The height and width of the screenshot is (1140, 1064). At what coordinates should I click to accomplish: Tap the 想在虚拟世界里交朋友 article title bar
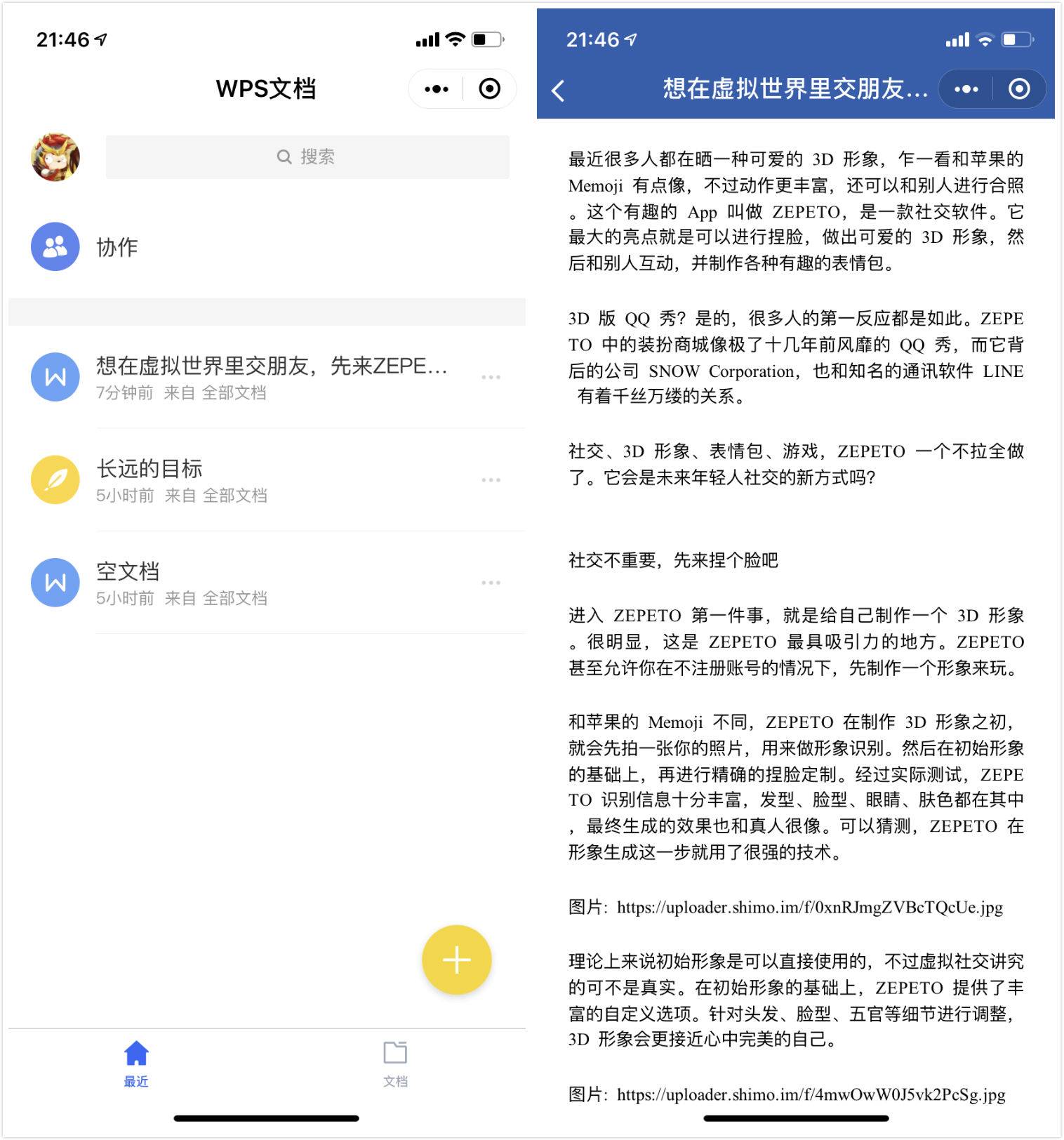pos(793,89)
